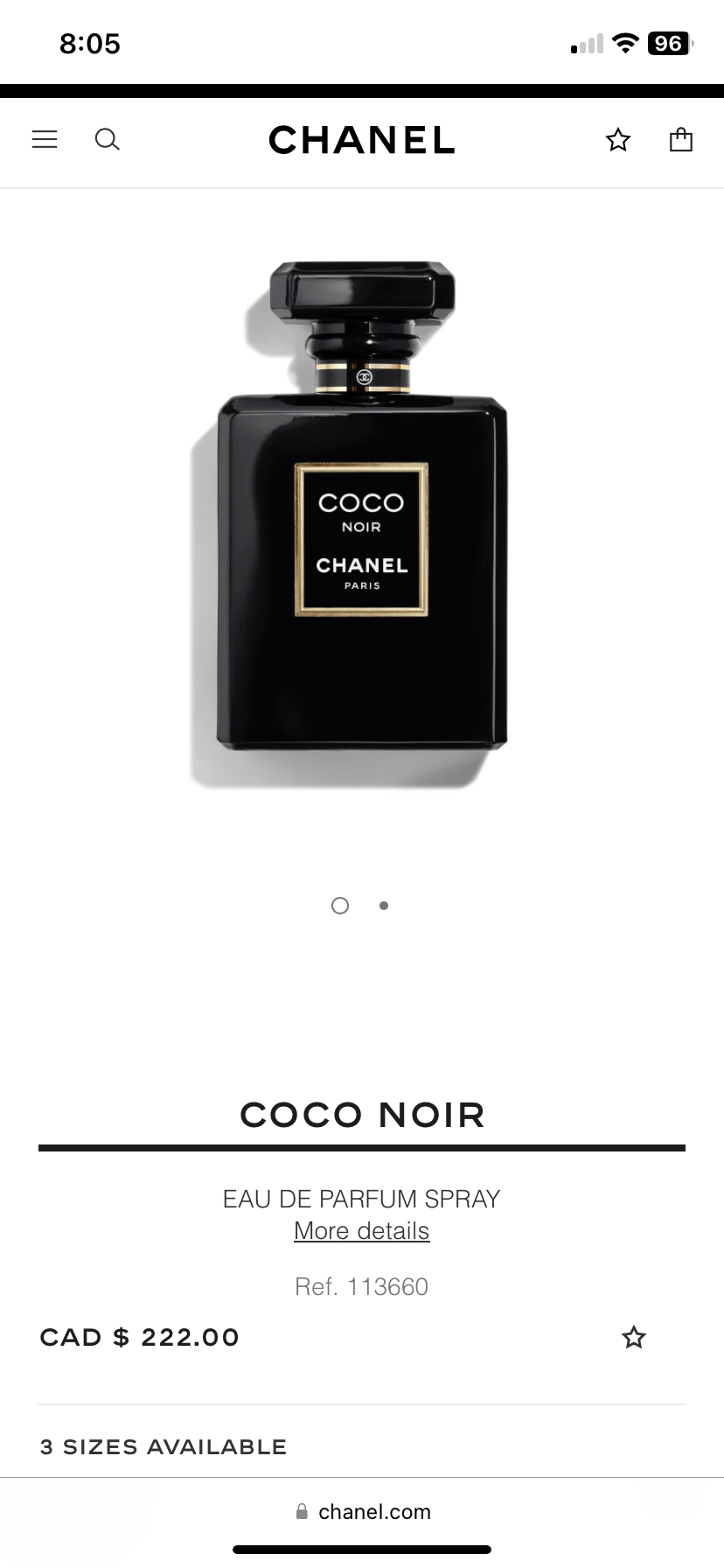Open the shopping bag
Image resolution: width=724 pixels, height=1568 pixels.
pos(680,140)
